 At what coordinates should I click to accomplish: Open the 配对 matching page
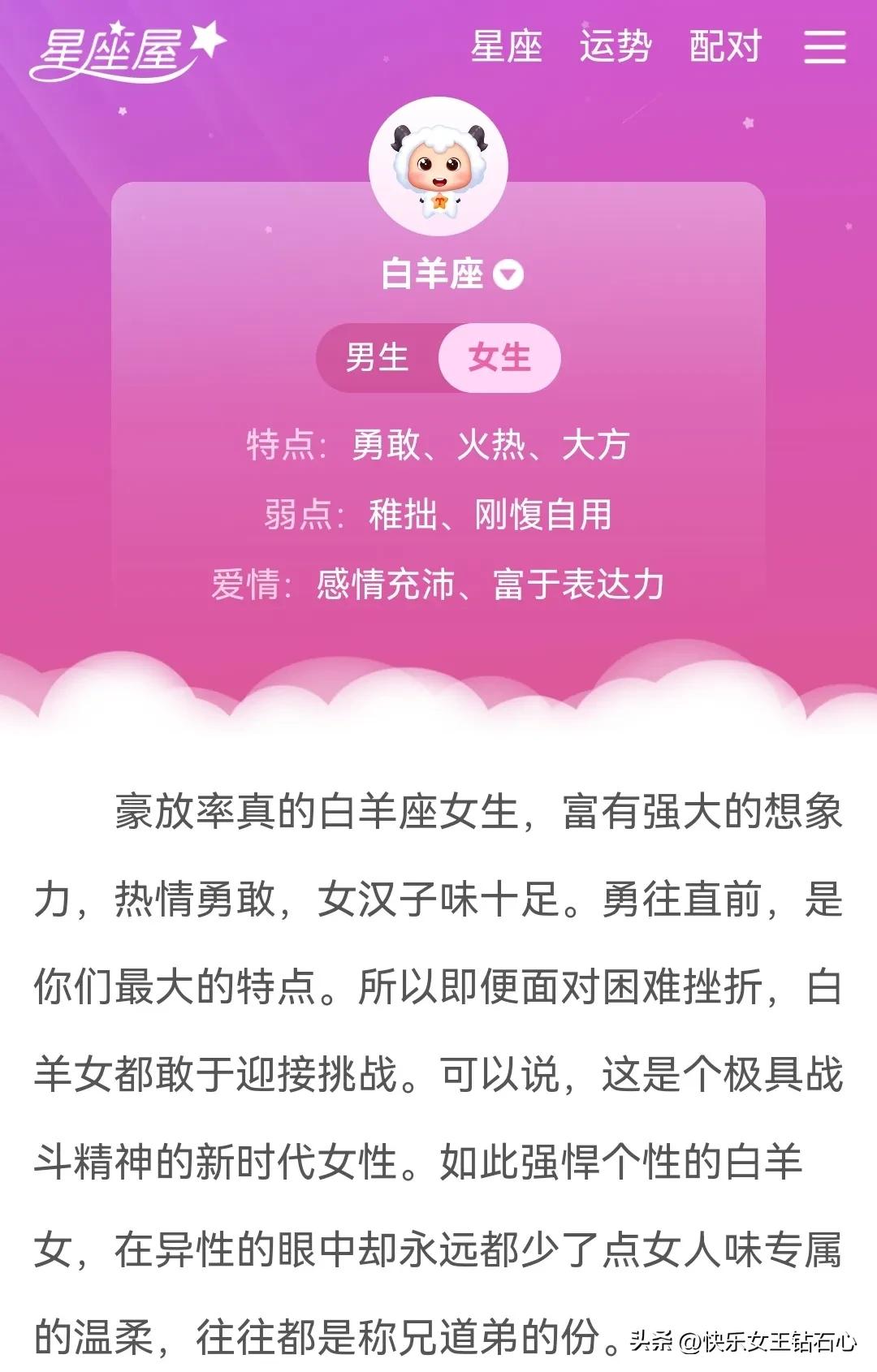724,47
